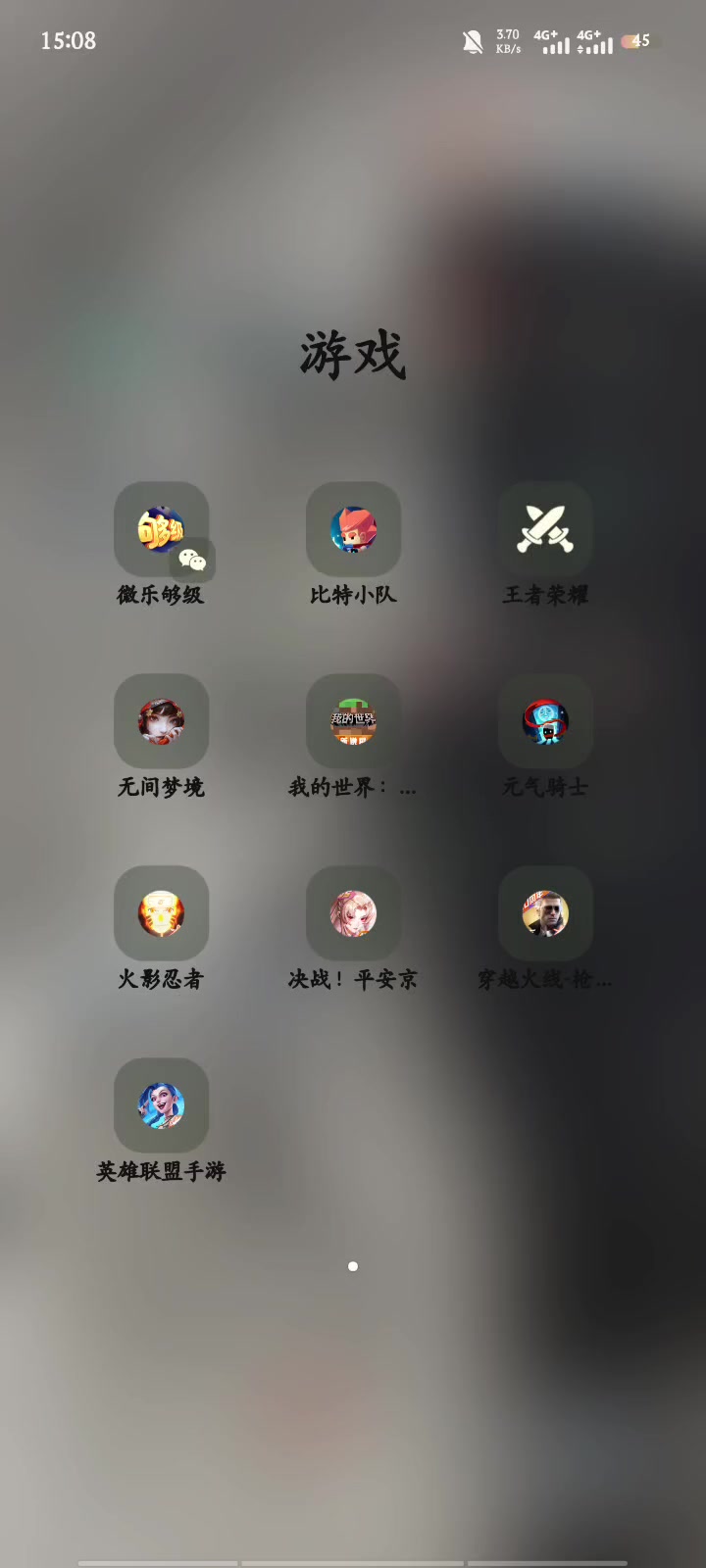Open the 微乐够级 game
706x1568 pixels.
pyautogui.click(x=161, y=529)
